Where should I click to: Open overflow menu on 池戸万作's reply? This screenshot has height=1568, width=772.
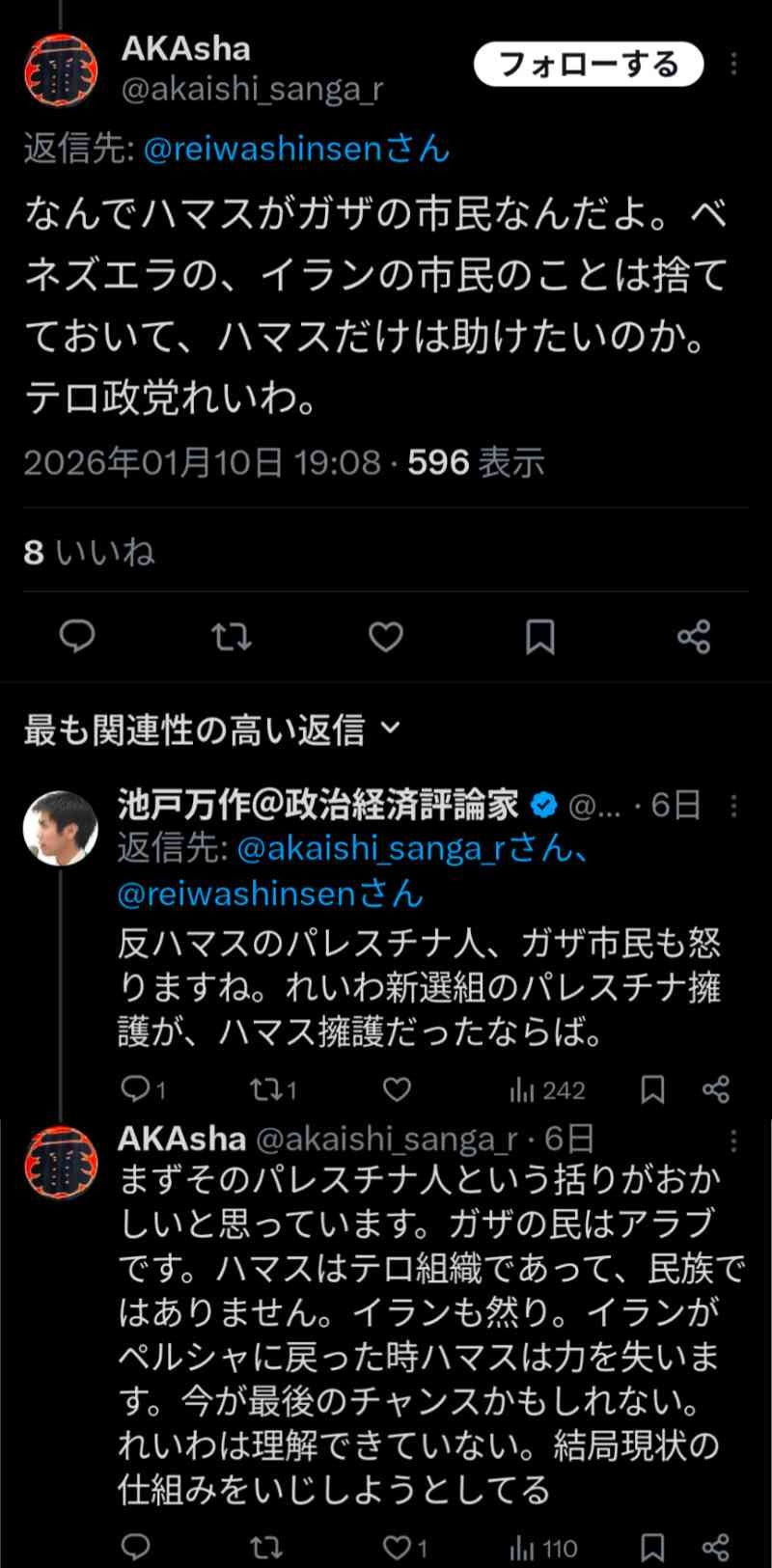[x=734, y=806]
